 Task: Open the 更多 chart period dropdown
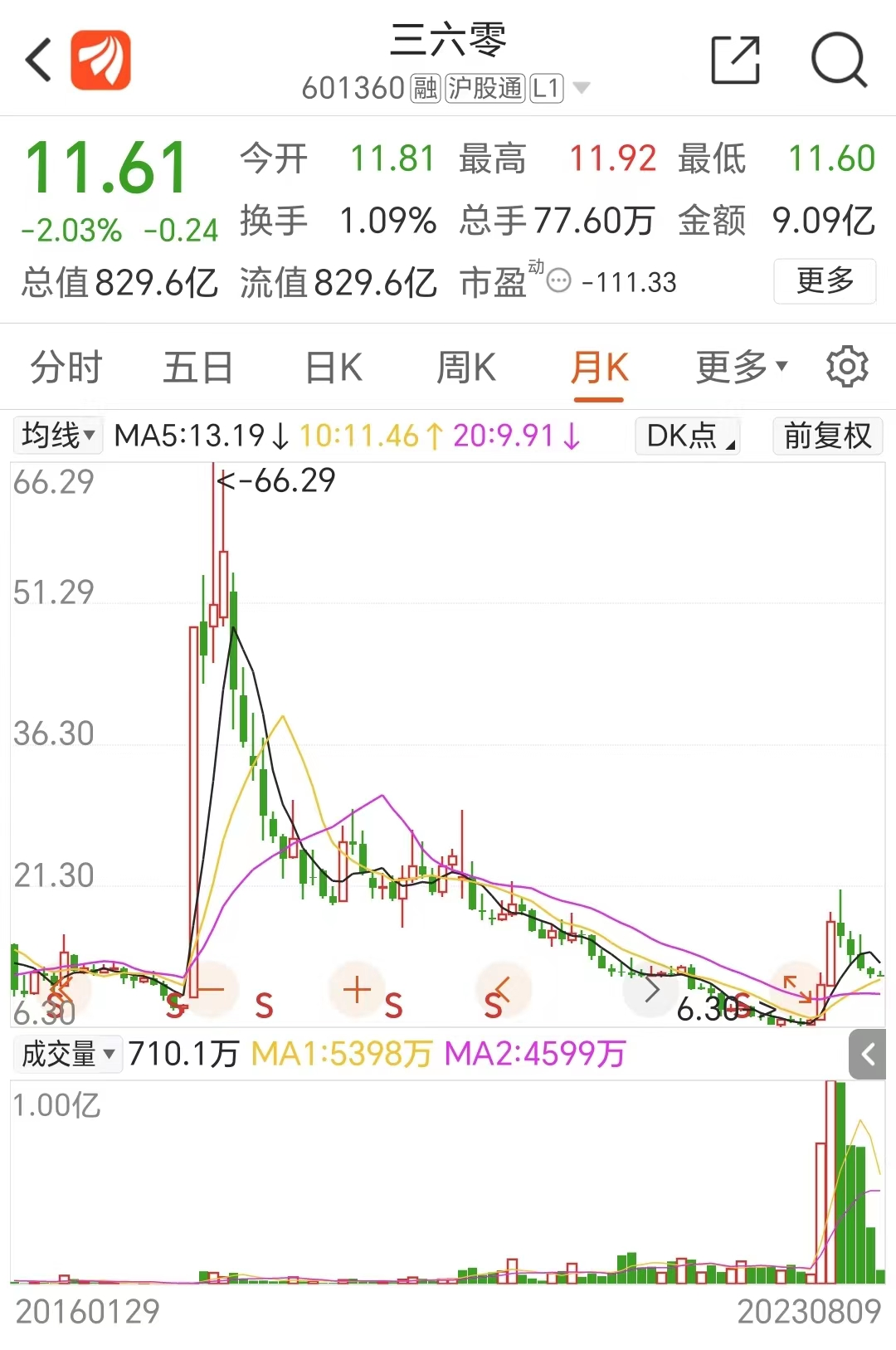click(740, 367)
